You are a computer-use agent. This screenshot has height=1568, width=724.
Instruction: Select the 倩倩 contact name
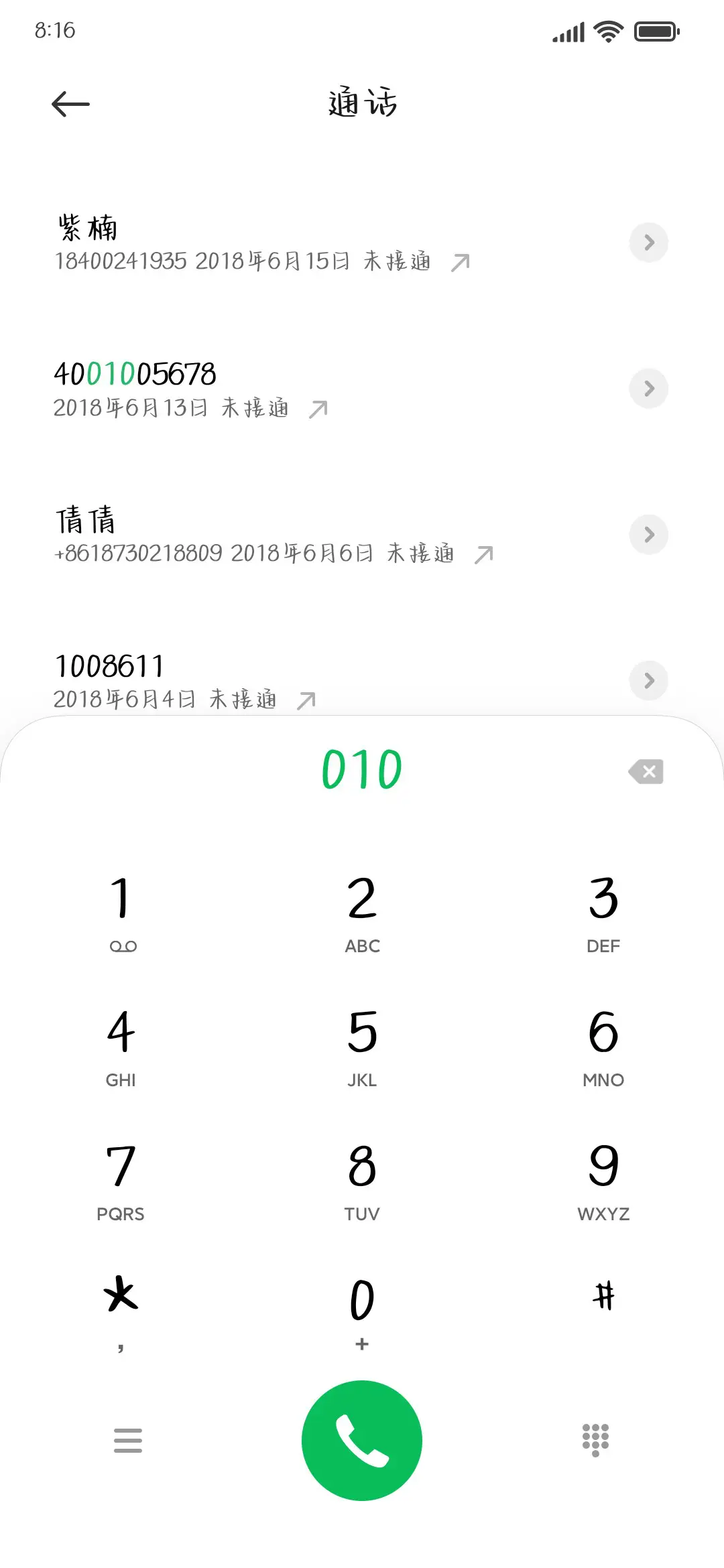click(86, 519)
